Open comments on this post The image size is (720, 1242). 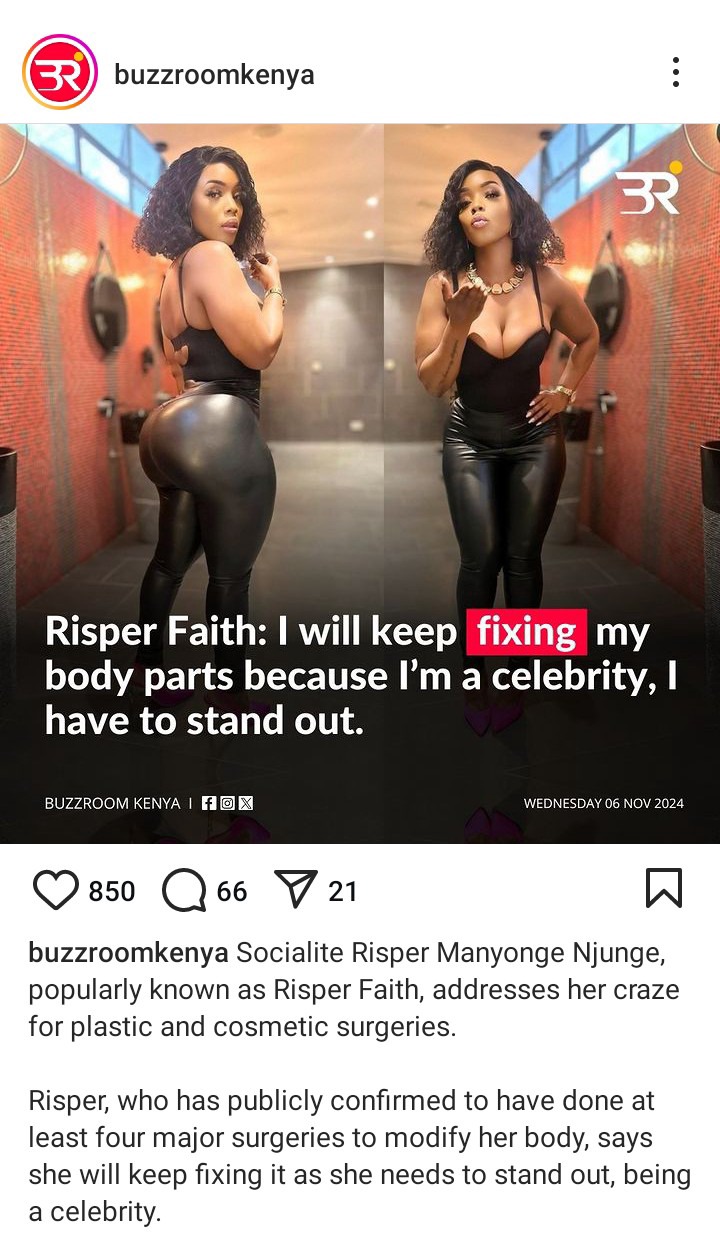(183, 889)
